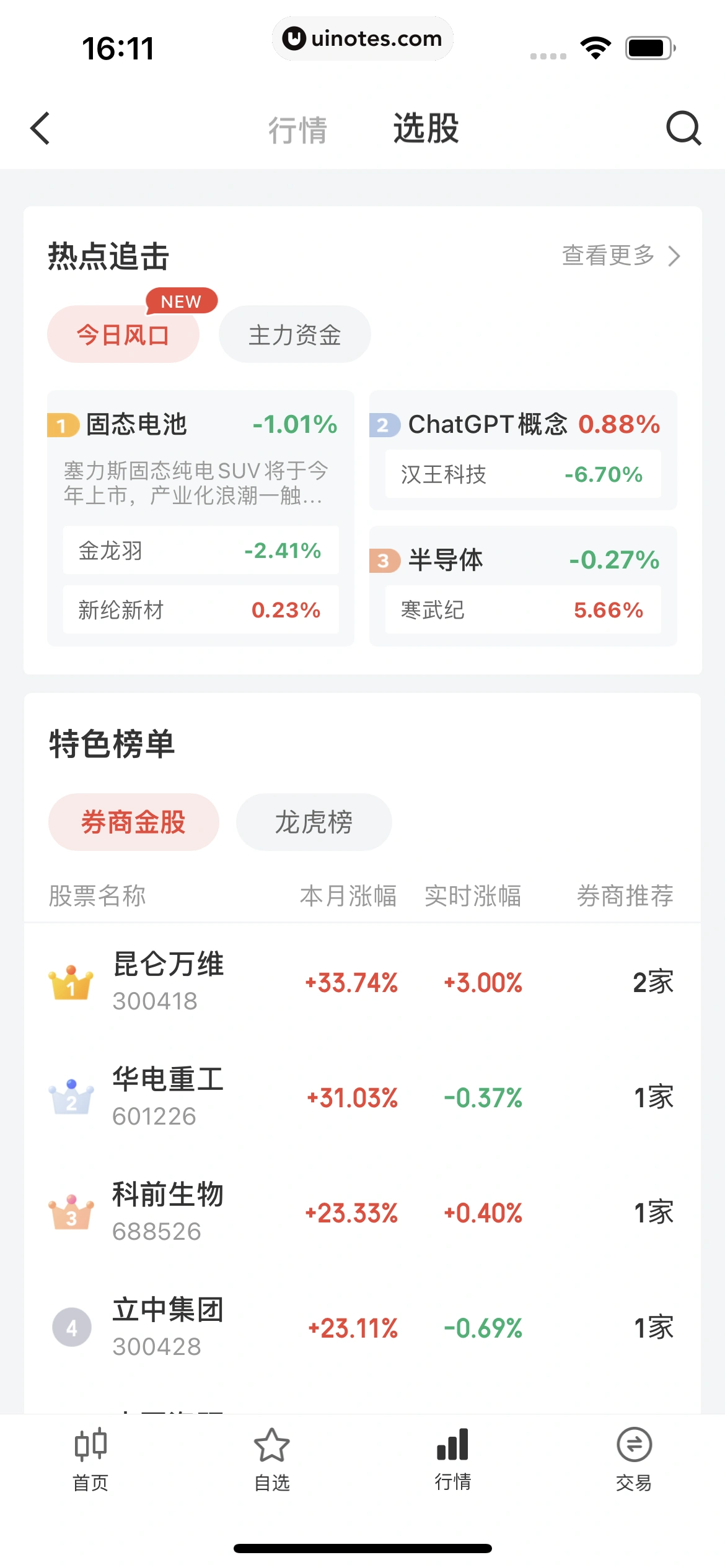Open the 固态电池 hot topic card
This screenshot has height=1568, width=725.
[136, 425]
